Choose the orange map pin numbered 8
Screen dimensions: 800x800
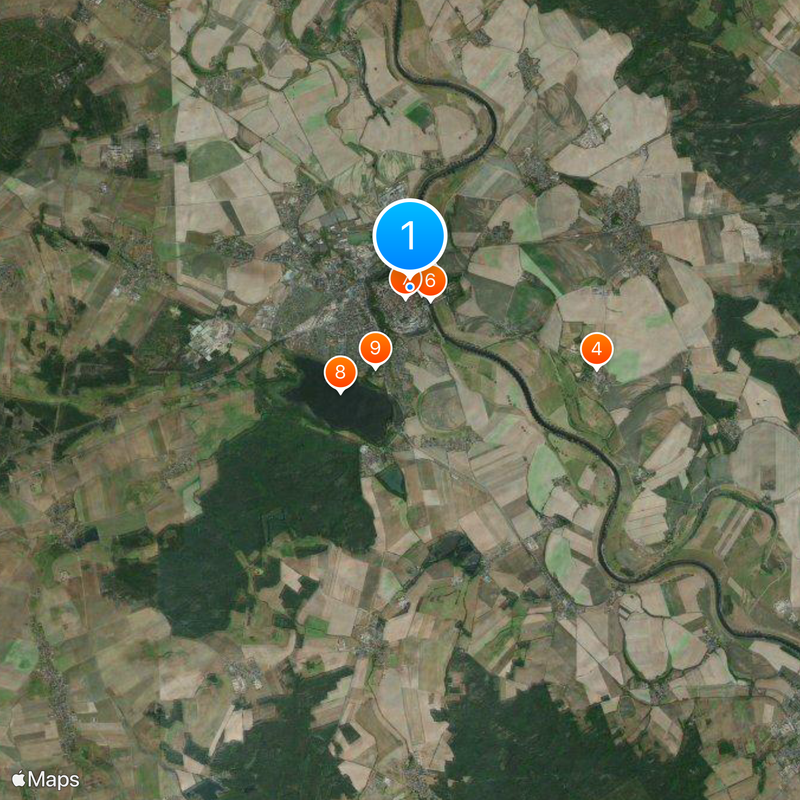point(340,373)
